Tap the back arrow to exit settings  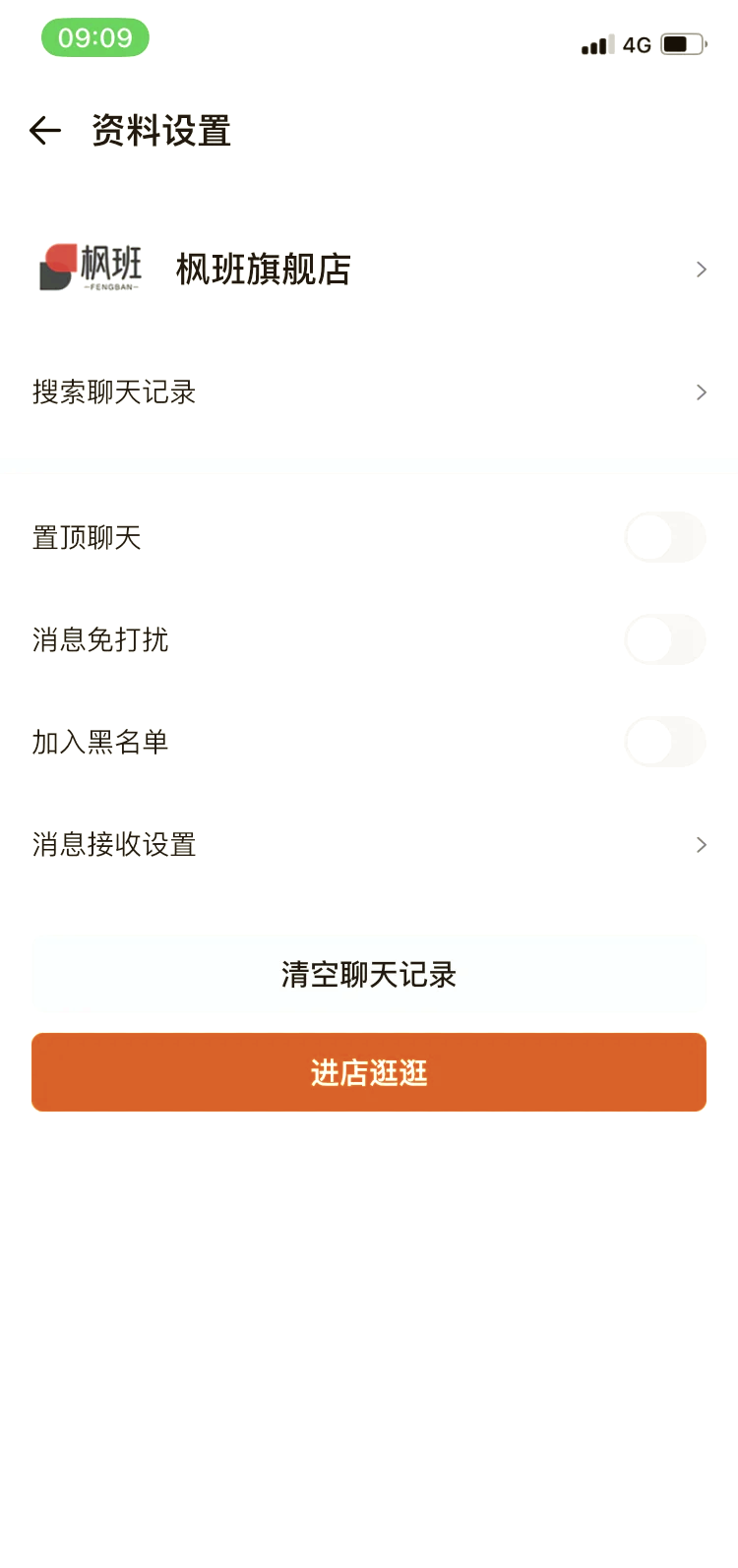coord(44,131)
